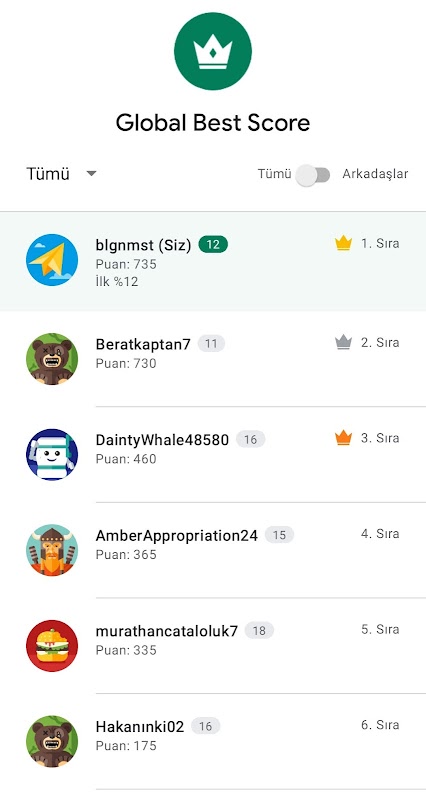Image resolution: width=426 pixels, height=800 pixels.
Task: Toggle the leaderboard to Arkadaşlar
Action: tap(313, 175)
